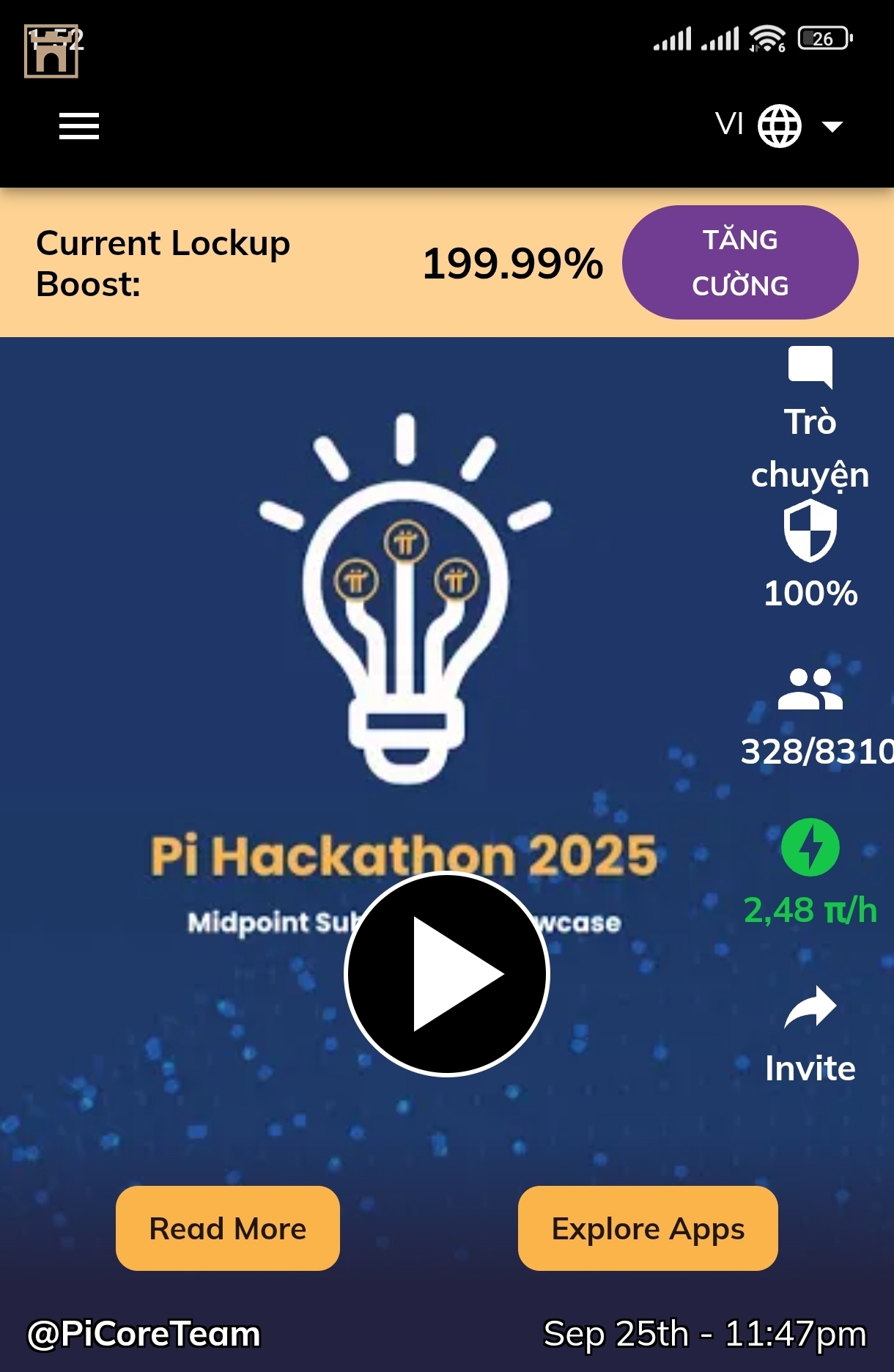Invite friends with the share arrow
Image resolution: width=894 pixels, height=1372 pixels.
click(810, 1008)
